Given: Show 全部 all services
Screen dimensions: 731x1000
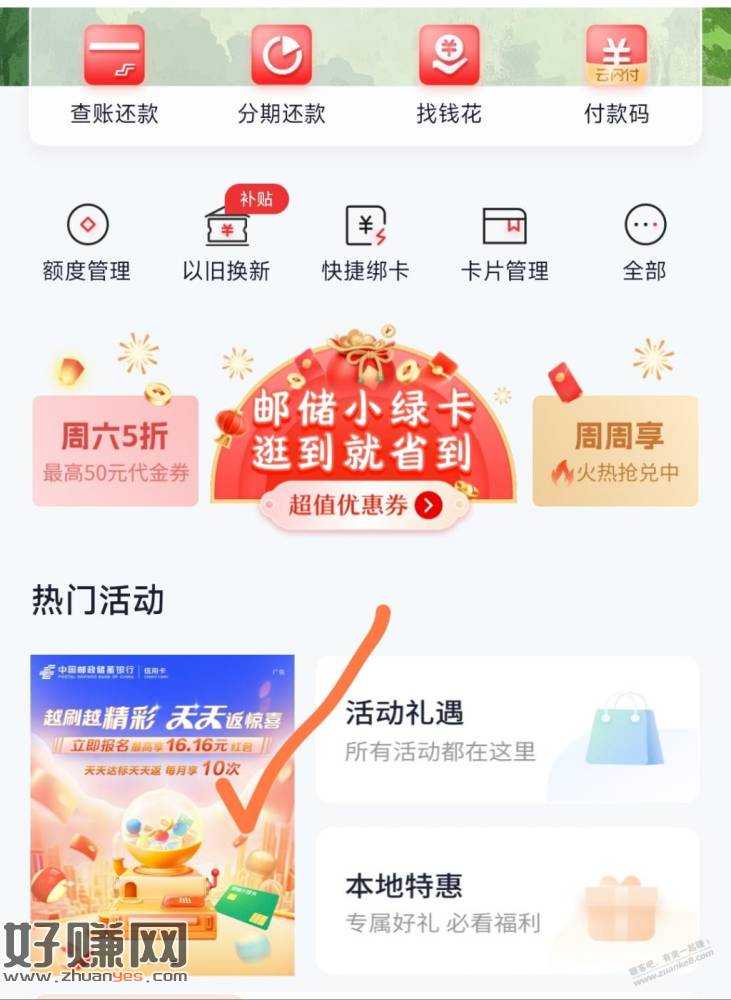Looking at the screenshot, I should (644, 242).
